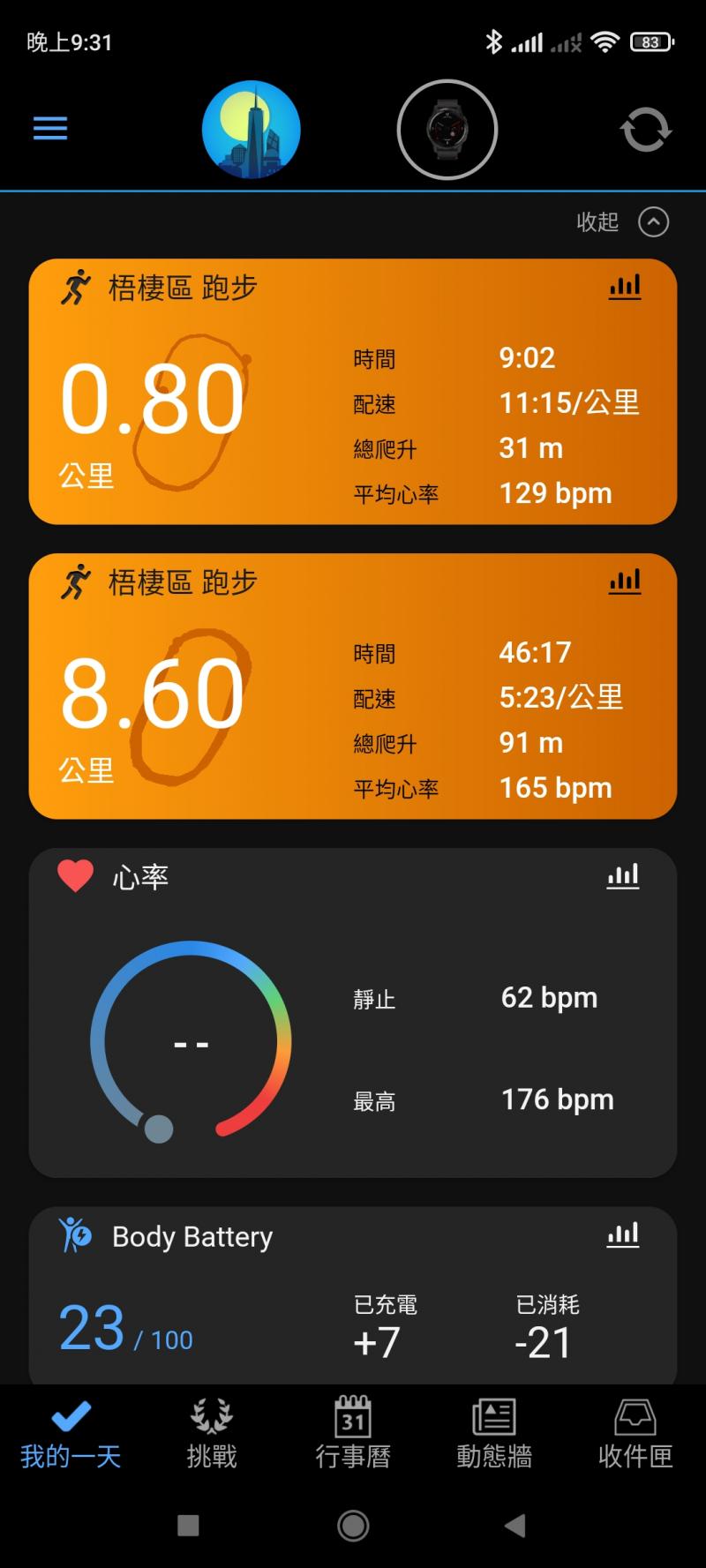Open the profile avatar picture
Screen dimensions: 706x1568
point(252,130)
